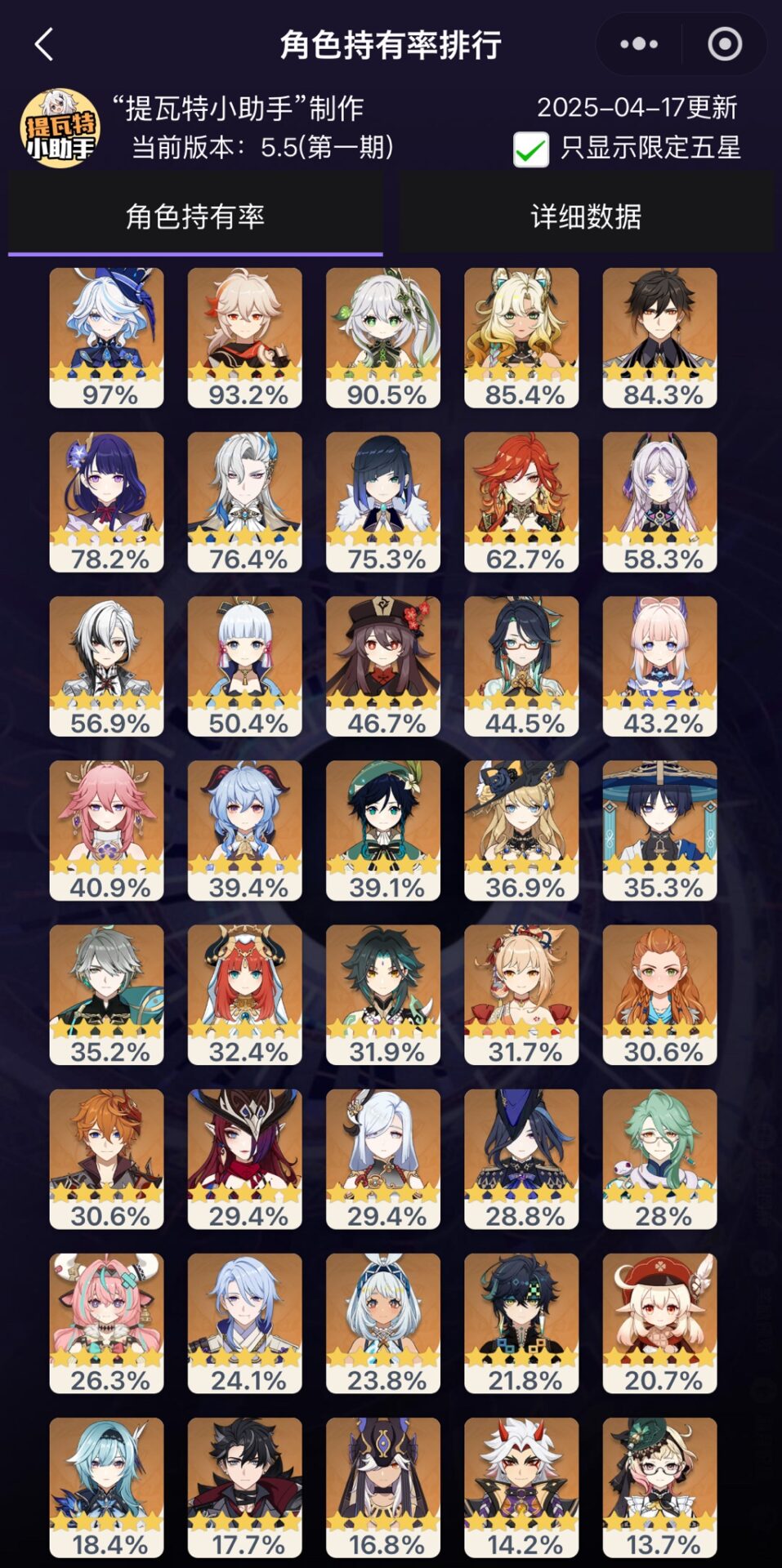Tap the character card with 84.3%

(x=659, y=336)
